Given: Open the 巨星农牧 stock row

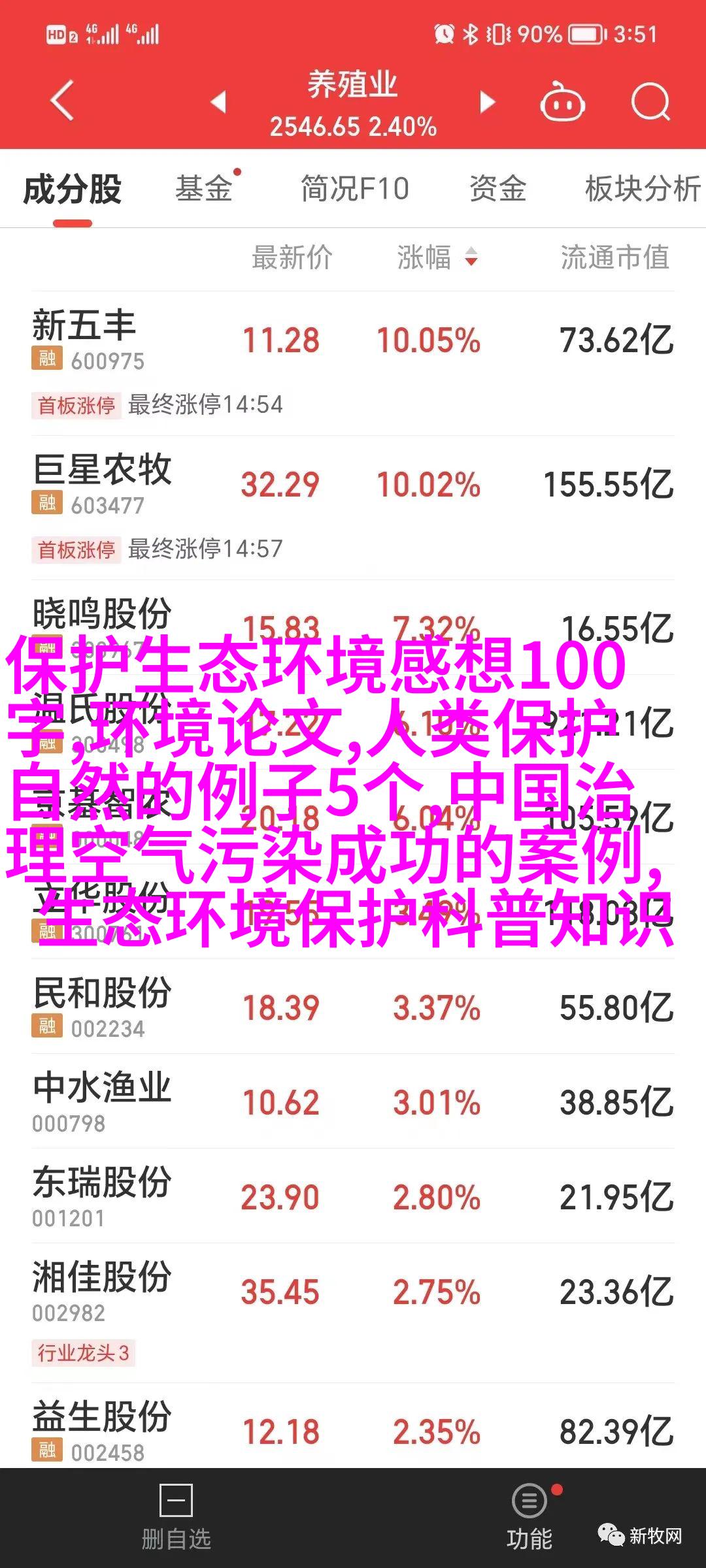Looking at the screenshot, I should tap(353, 508).
